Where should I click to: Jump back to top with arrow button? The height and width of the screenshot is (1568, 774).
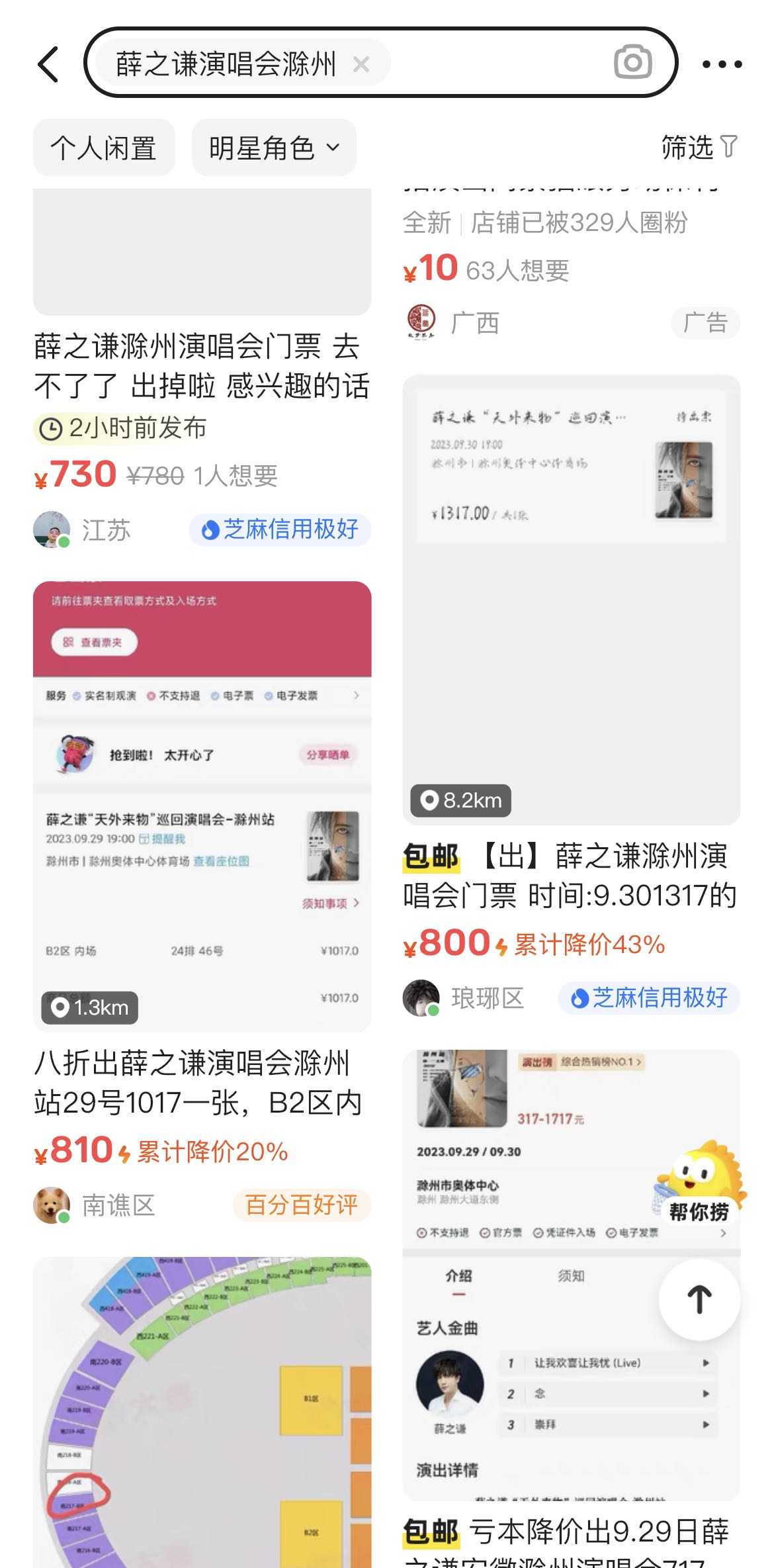pyautogui.click(x=699, y=1300)
